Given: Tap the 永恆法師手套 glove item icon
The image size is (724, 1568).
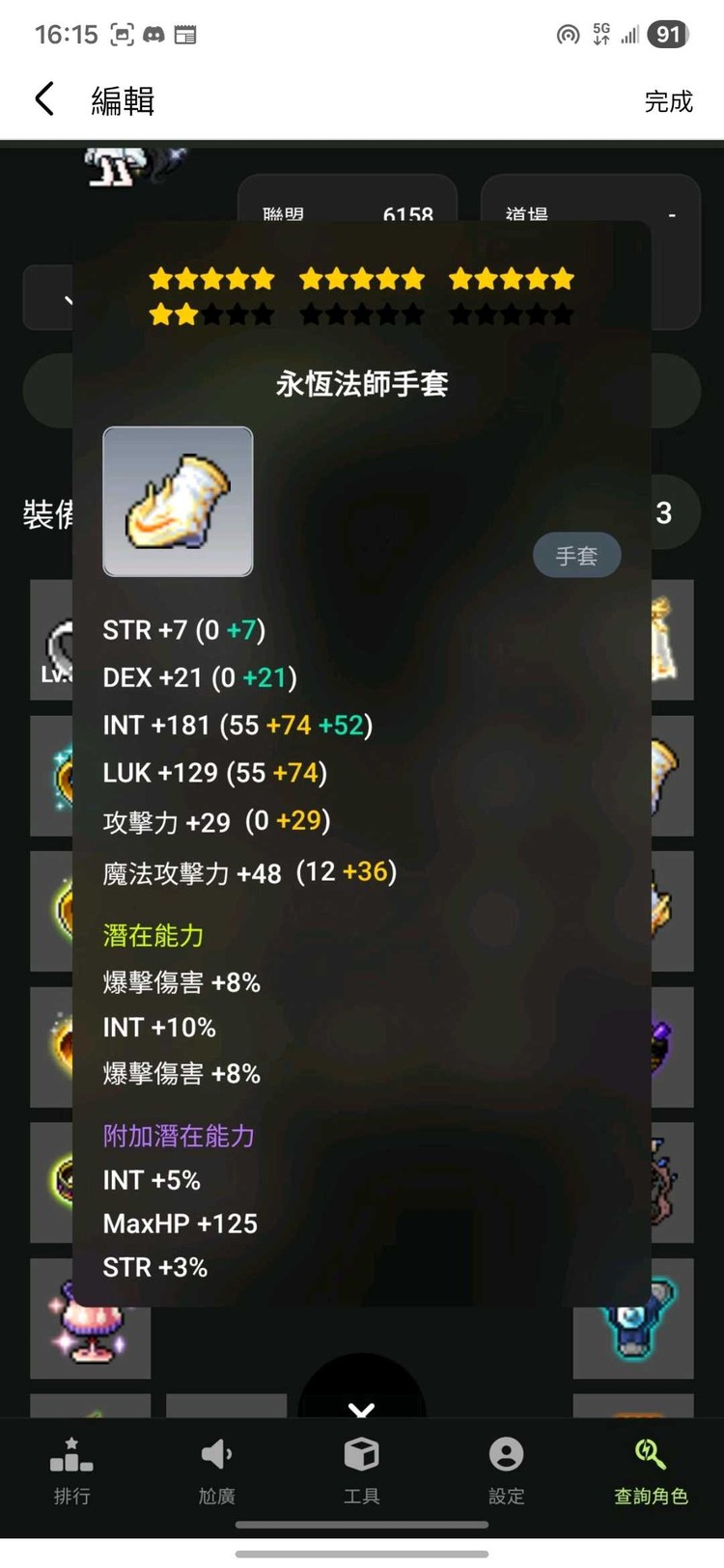Looking at the screenshot, I should point(178,501).
